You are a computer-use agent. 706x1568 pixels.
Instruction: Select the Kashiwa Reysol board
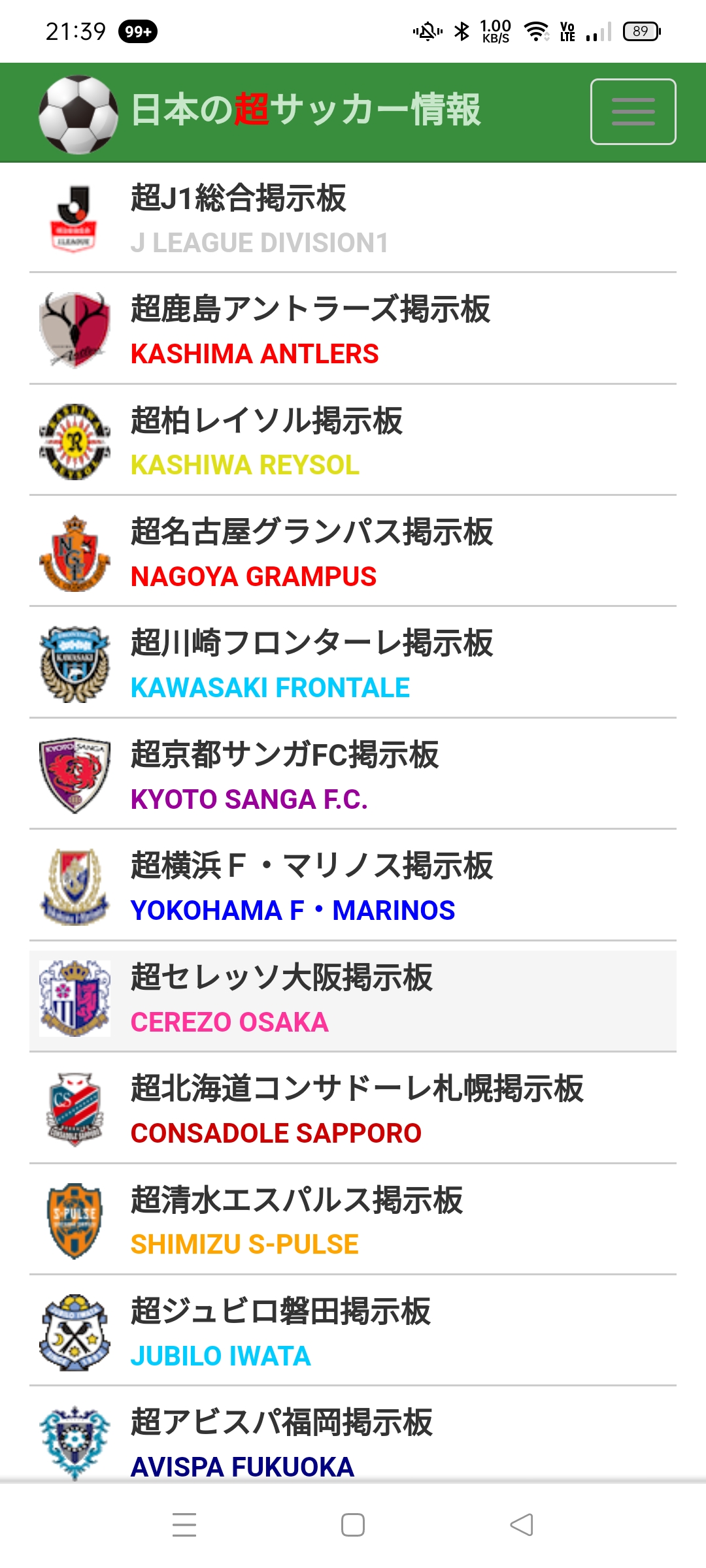click(x=353, y=441)
